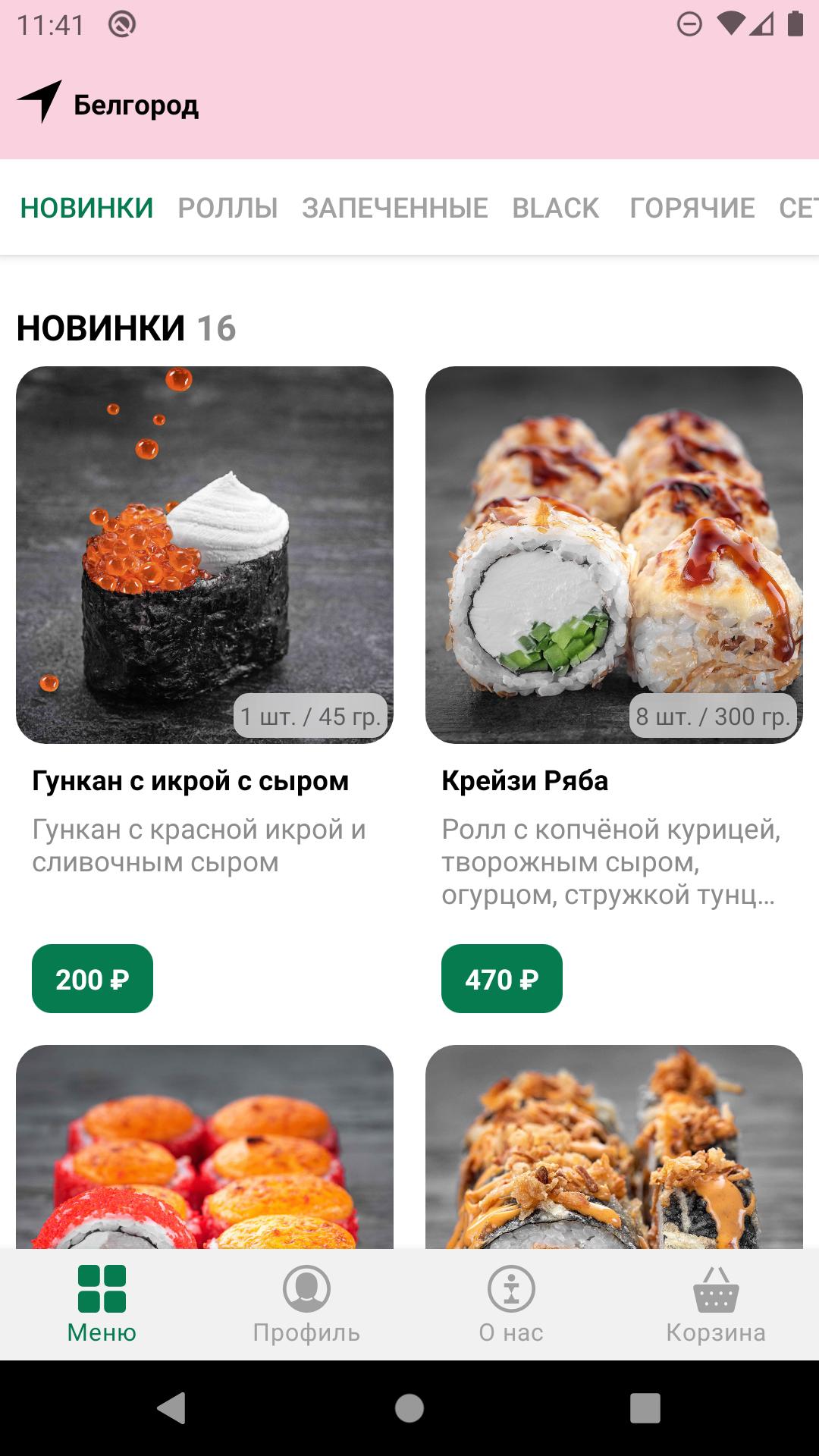
Task: Show the ГОРЯЧИЕ category tab
Action: [692, 208]
